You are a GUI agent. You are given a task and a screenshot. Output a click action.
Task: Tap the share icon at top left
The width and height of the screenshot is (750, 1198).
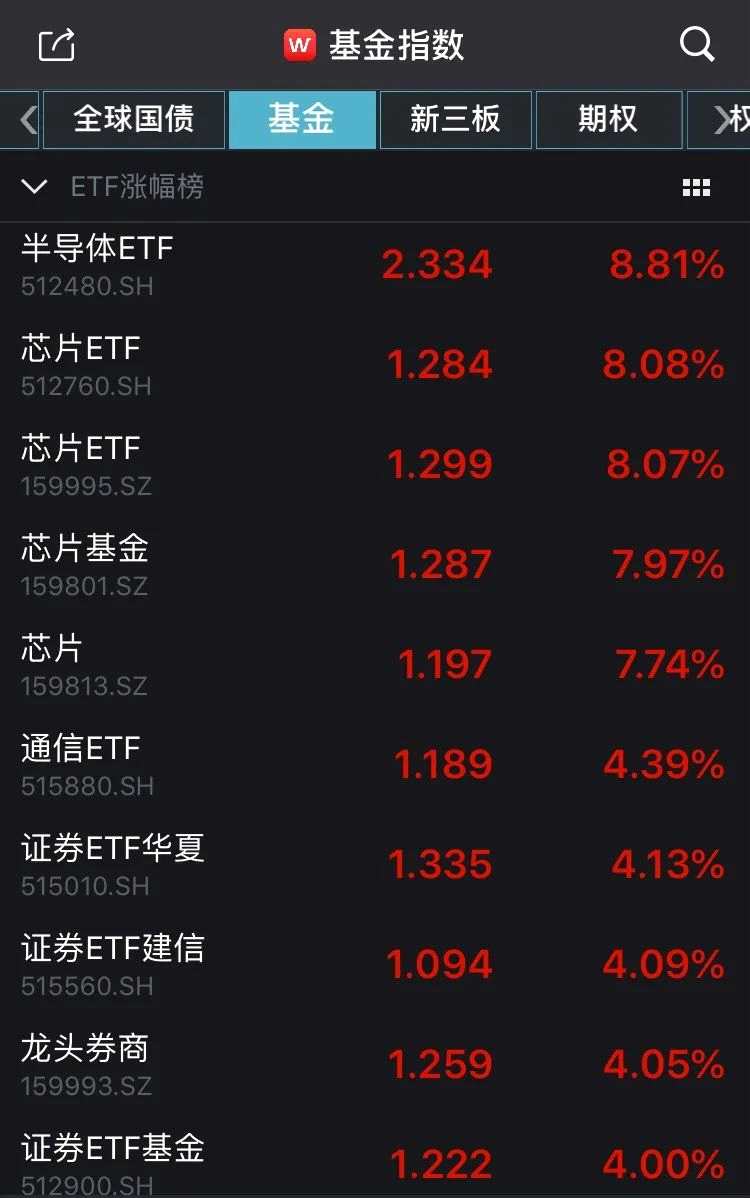point(57,45)
